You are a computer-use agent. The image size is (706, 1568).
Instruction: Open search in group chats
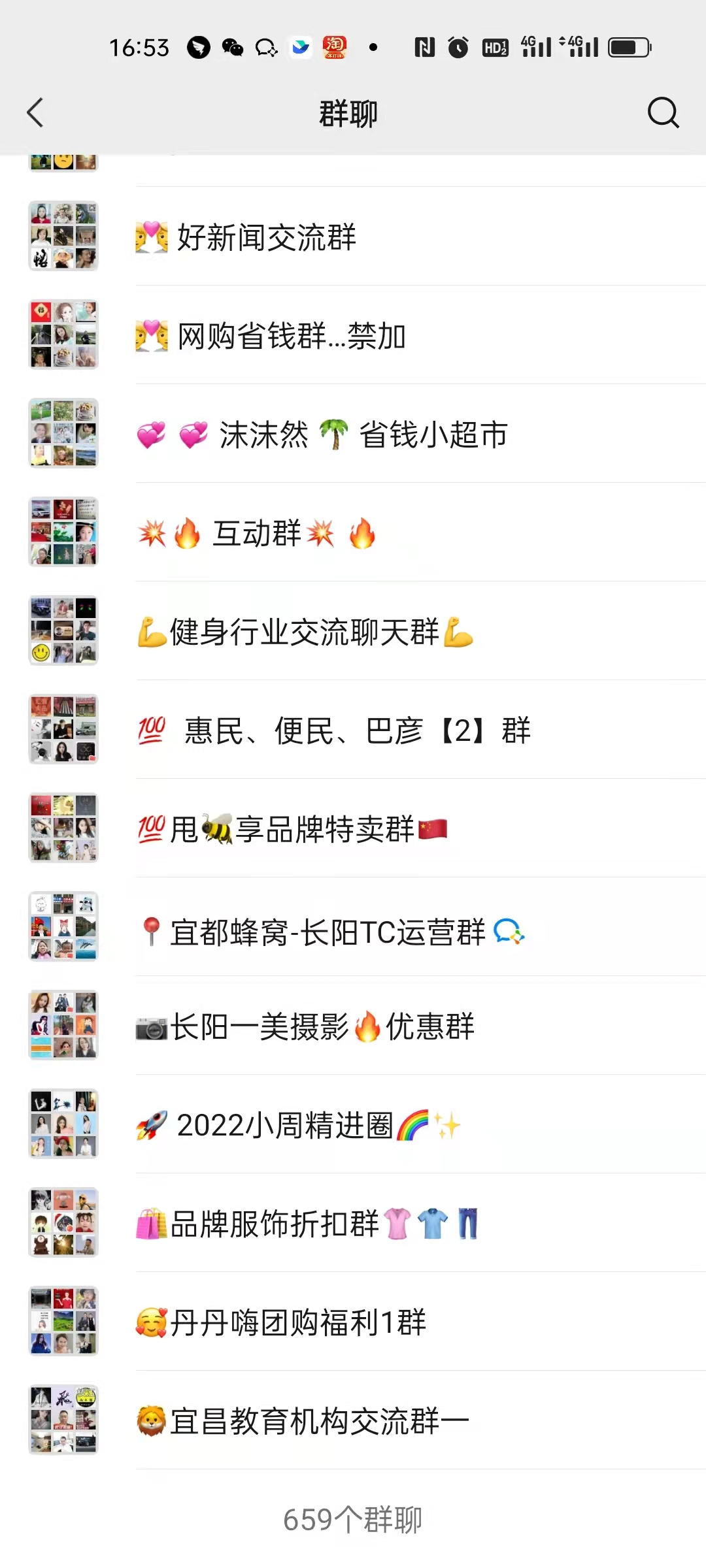point(663,113)
